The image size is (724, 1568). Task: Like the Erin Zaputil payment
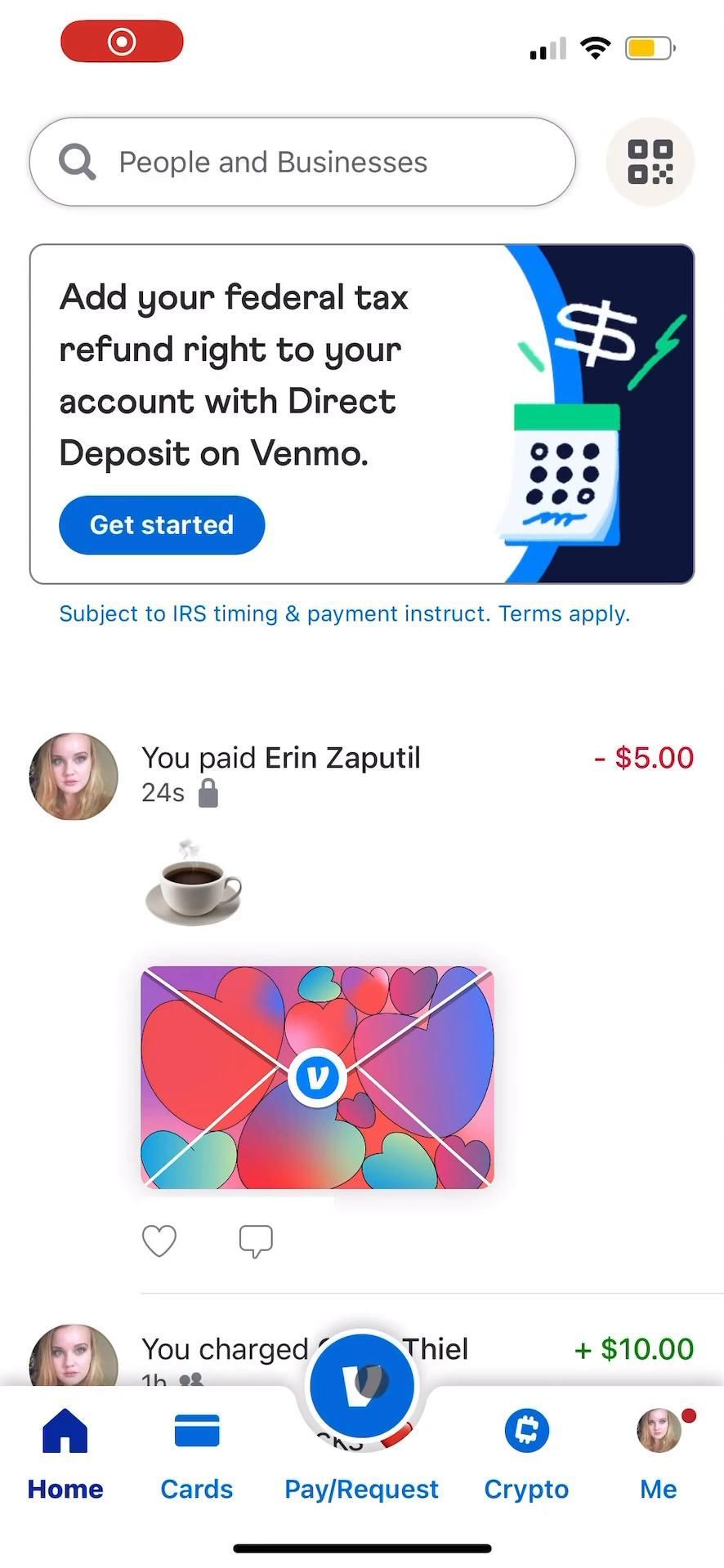[x=159, y=1241]
